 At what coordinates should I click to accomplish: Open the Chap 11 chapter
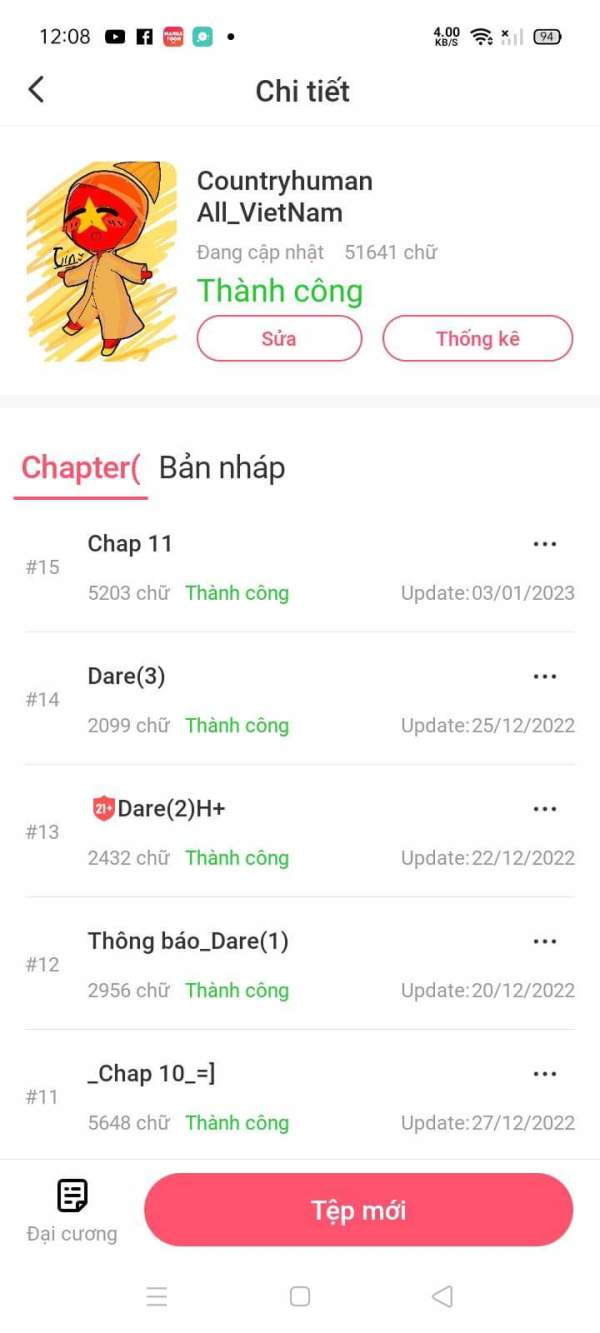click(x=130, y=544)
